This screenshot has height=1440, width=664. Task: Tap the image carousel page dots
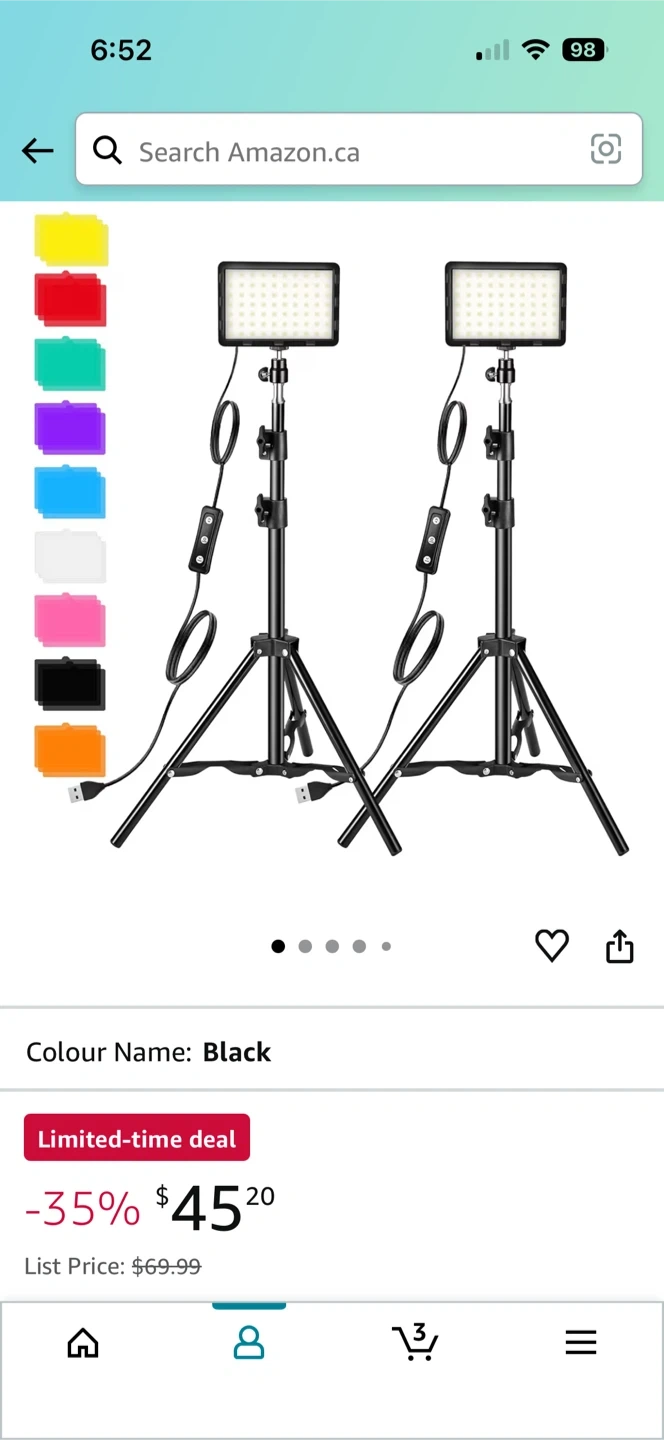pyautogui.click(x=332, y=946)
